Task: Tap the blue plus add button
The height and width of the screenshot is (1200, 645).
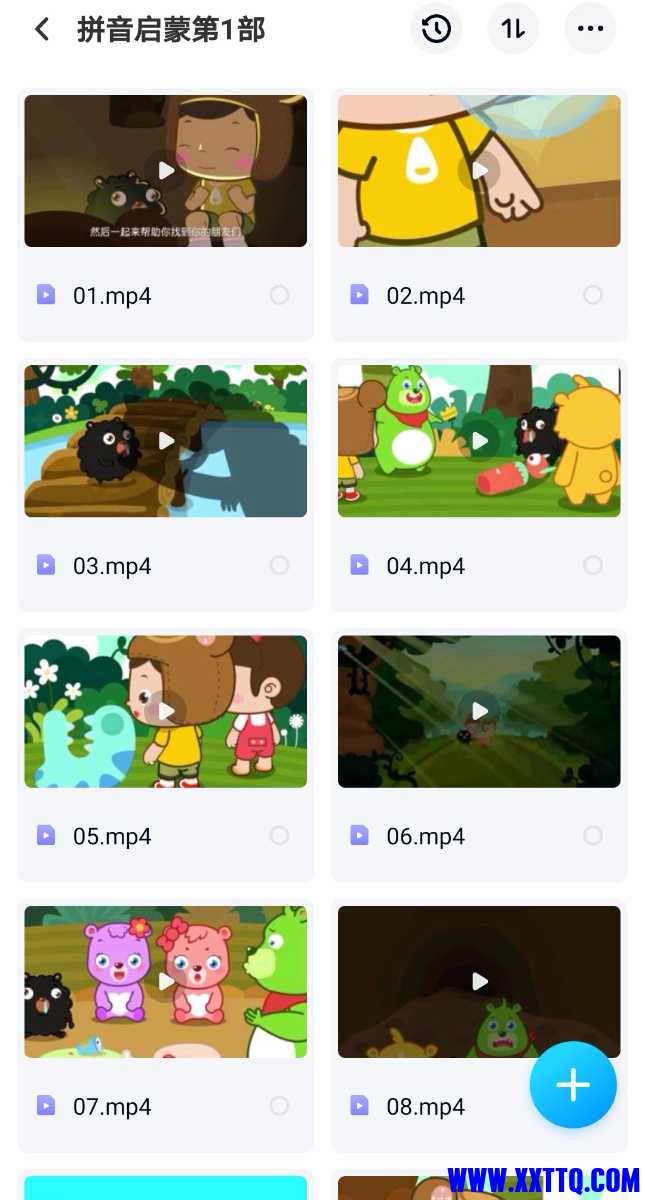Action: (x=573, y=1085)
